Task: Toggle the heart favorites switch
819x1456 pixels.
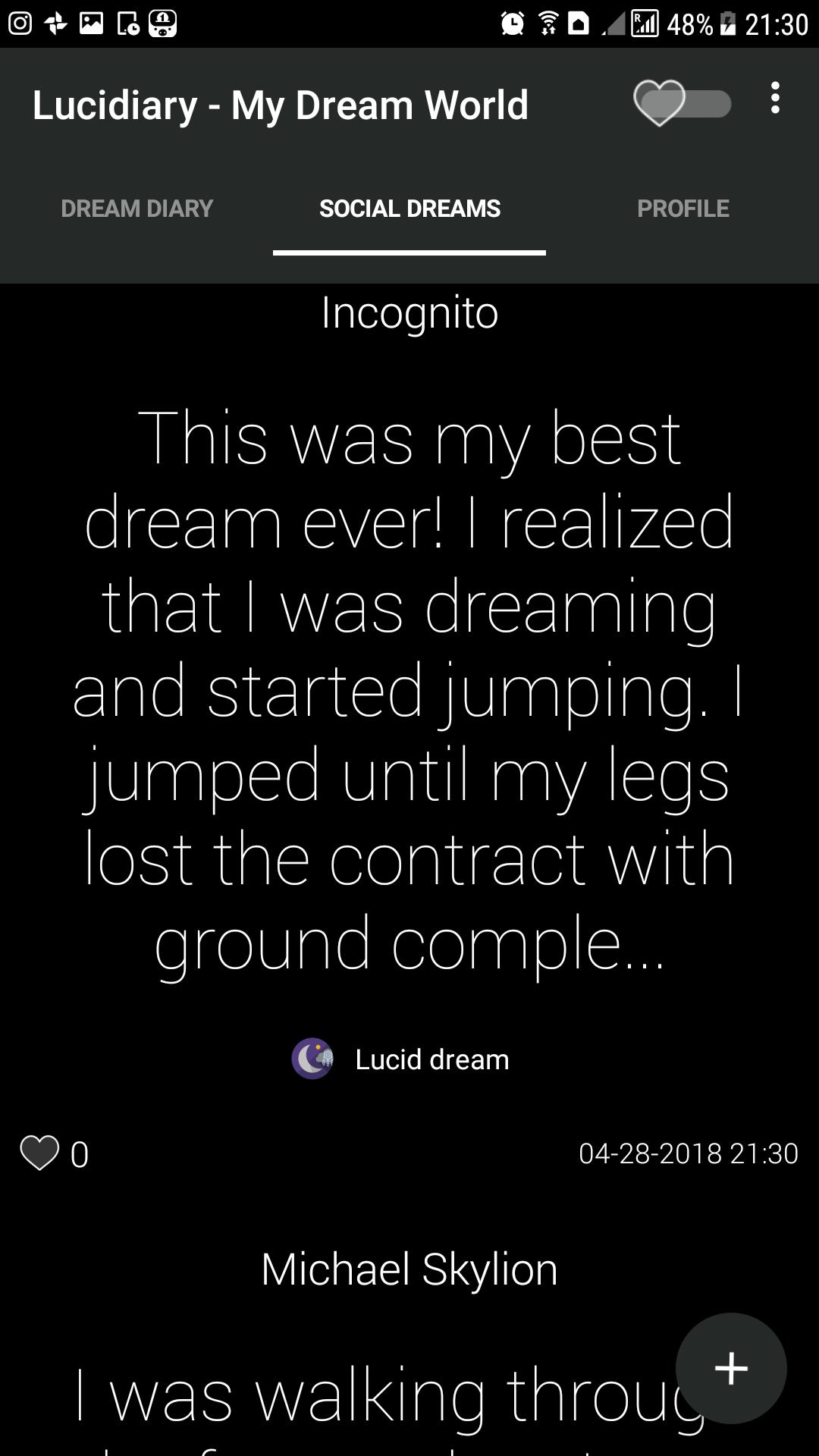Action: (681, 105)
